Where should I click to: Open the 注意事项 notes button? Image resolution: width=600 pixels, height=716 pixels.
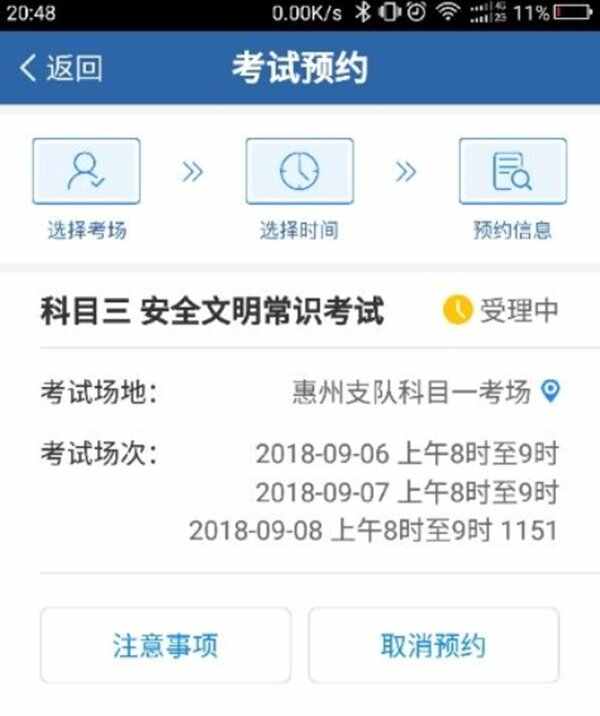coord(165,645)
